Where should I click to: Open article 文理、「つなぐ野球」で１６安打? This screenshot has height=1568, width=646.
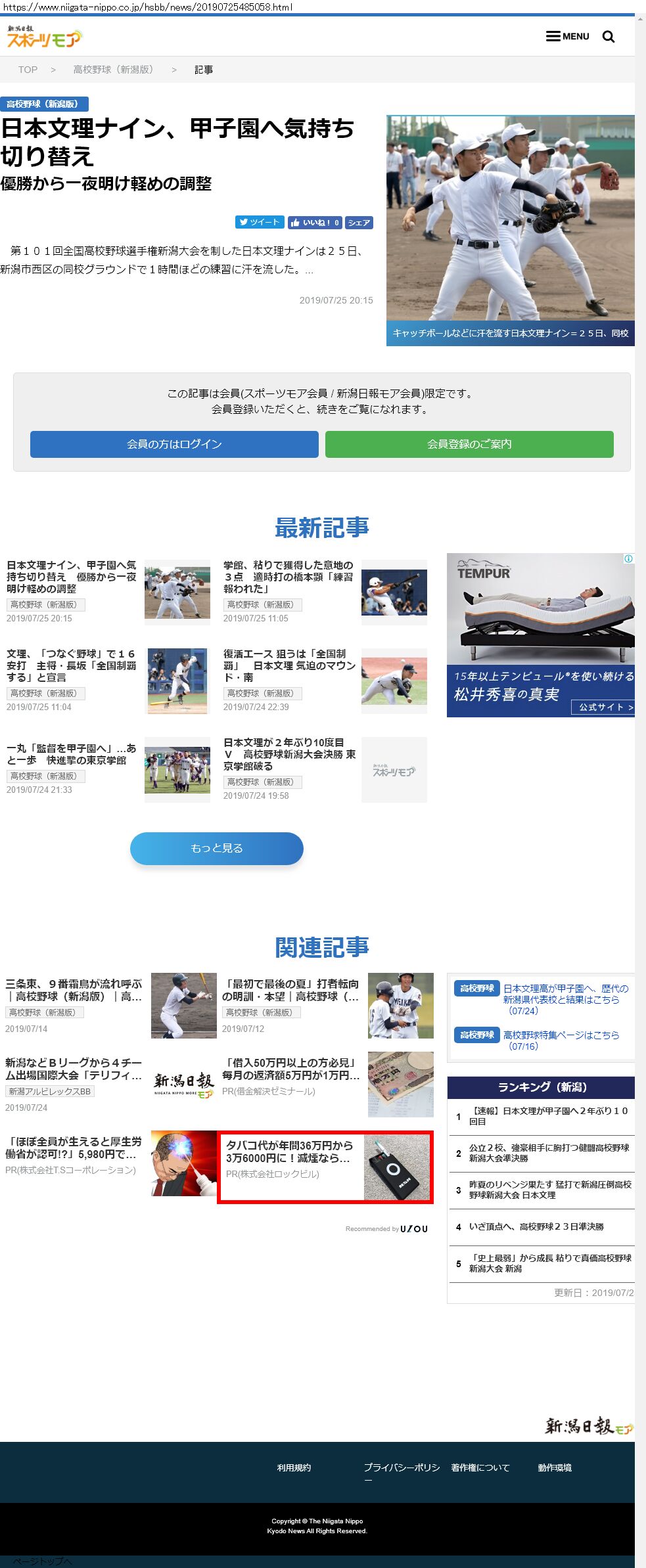[71, 665]
